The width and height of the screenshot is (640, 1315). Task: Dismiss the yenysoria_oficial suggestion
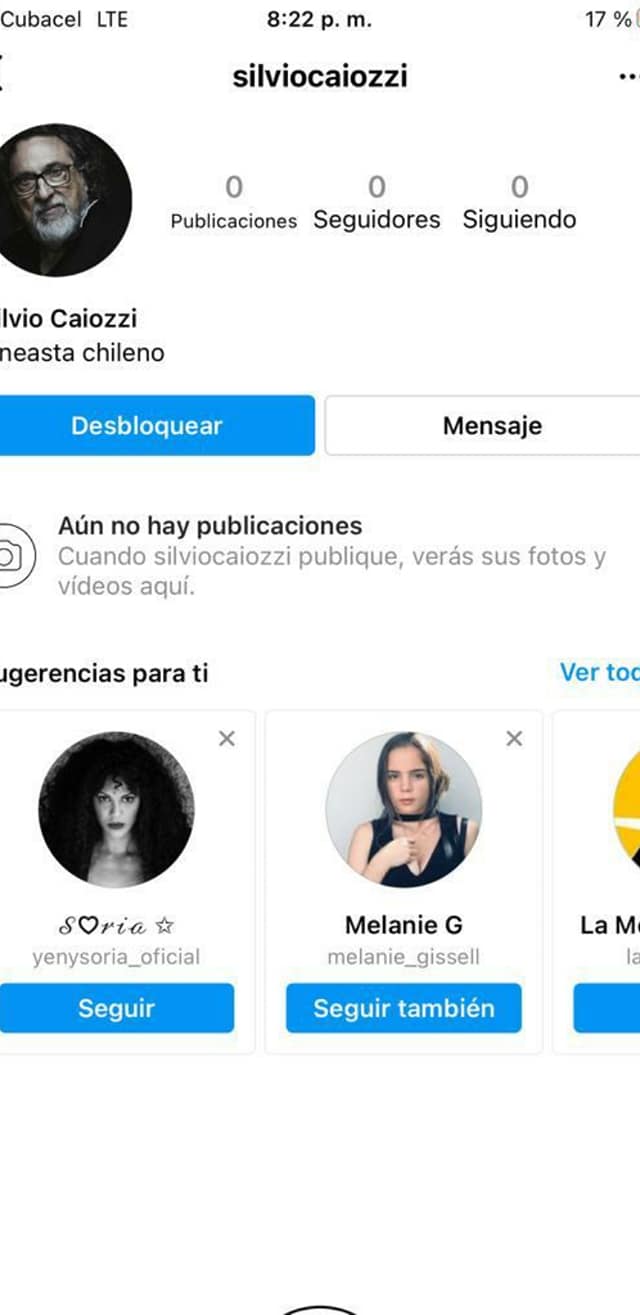point(227,739)
